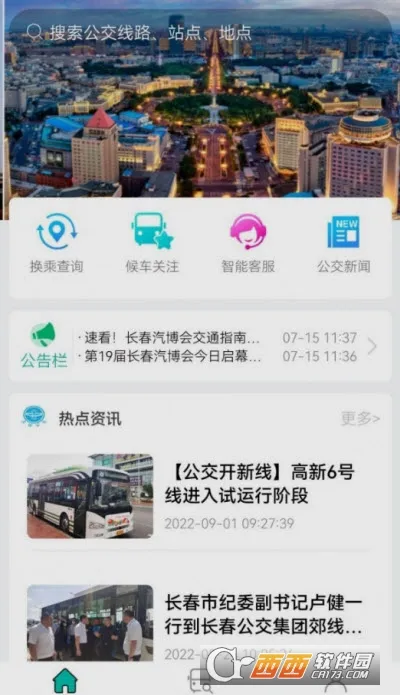Open the article about 长春市纪委副书记卢健
Screen dimensions: 400x695
point(200,622)
